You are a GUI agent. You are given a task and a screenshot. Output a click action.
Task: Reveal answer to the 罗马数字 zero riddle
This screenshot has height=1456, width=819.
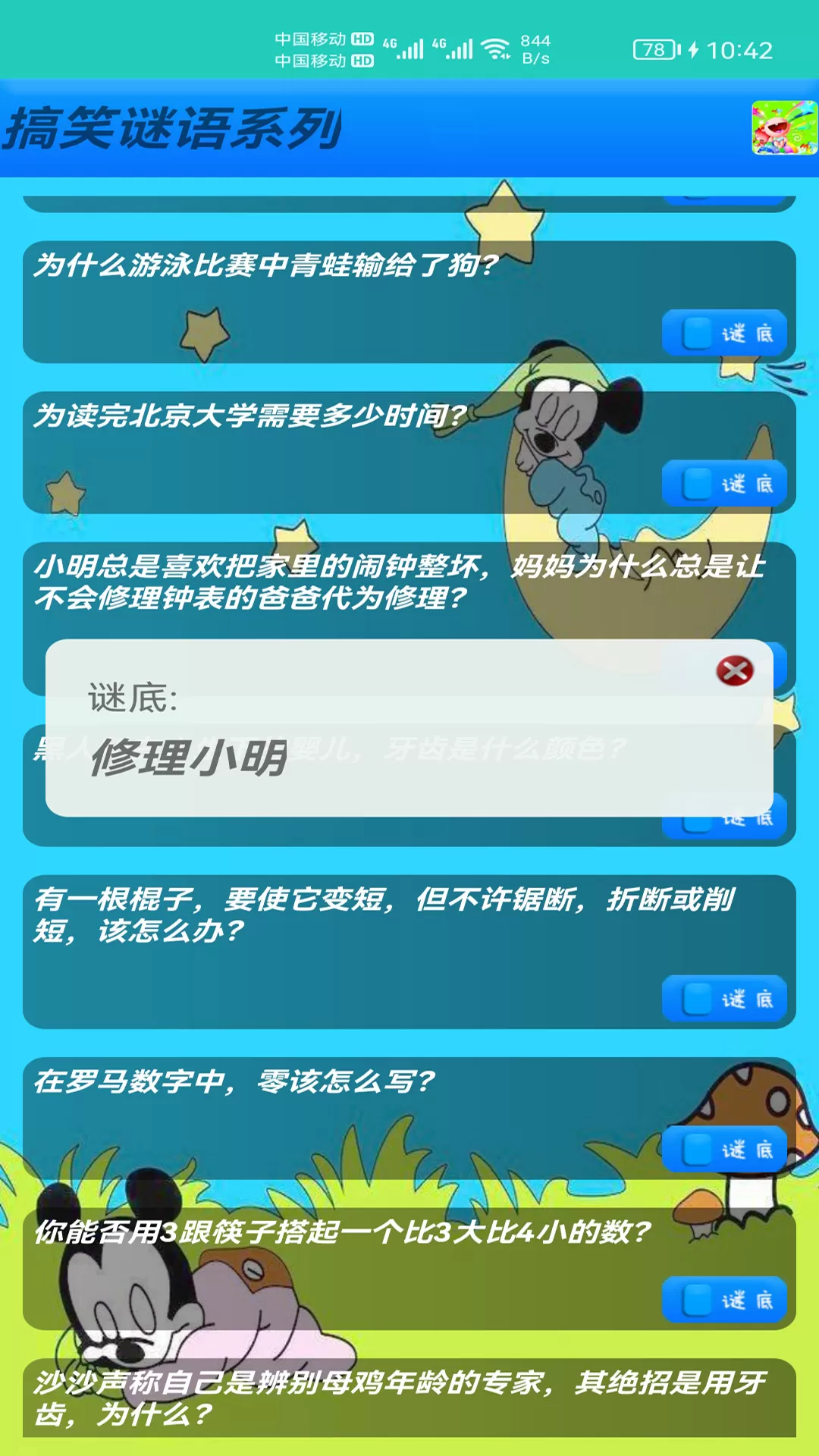724,1149
